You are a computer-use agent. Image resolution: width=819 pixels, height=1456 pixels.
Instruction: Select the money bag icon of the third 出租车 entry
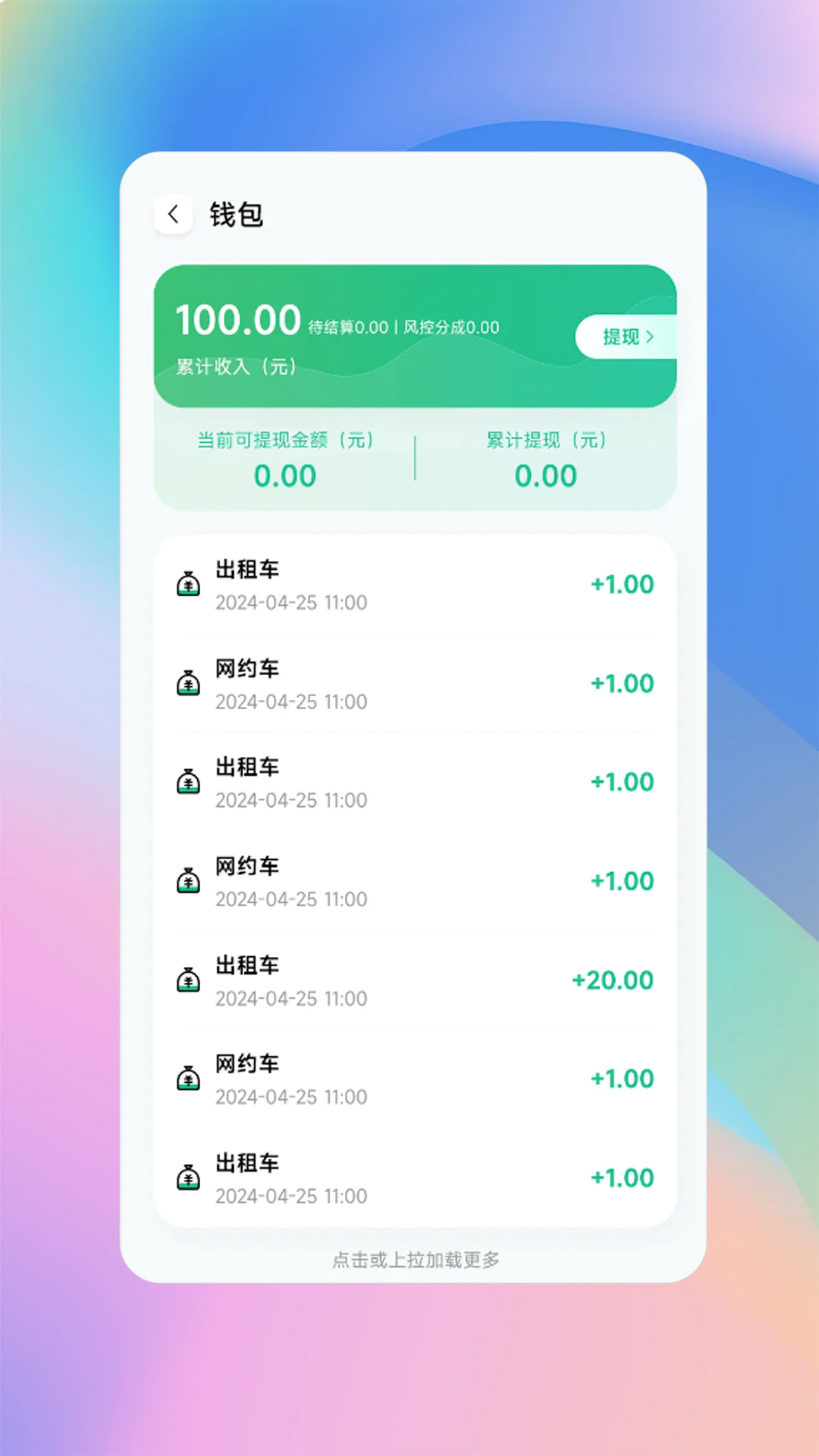[x=189, y=782]
